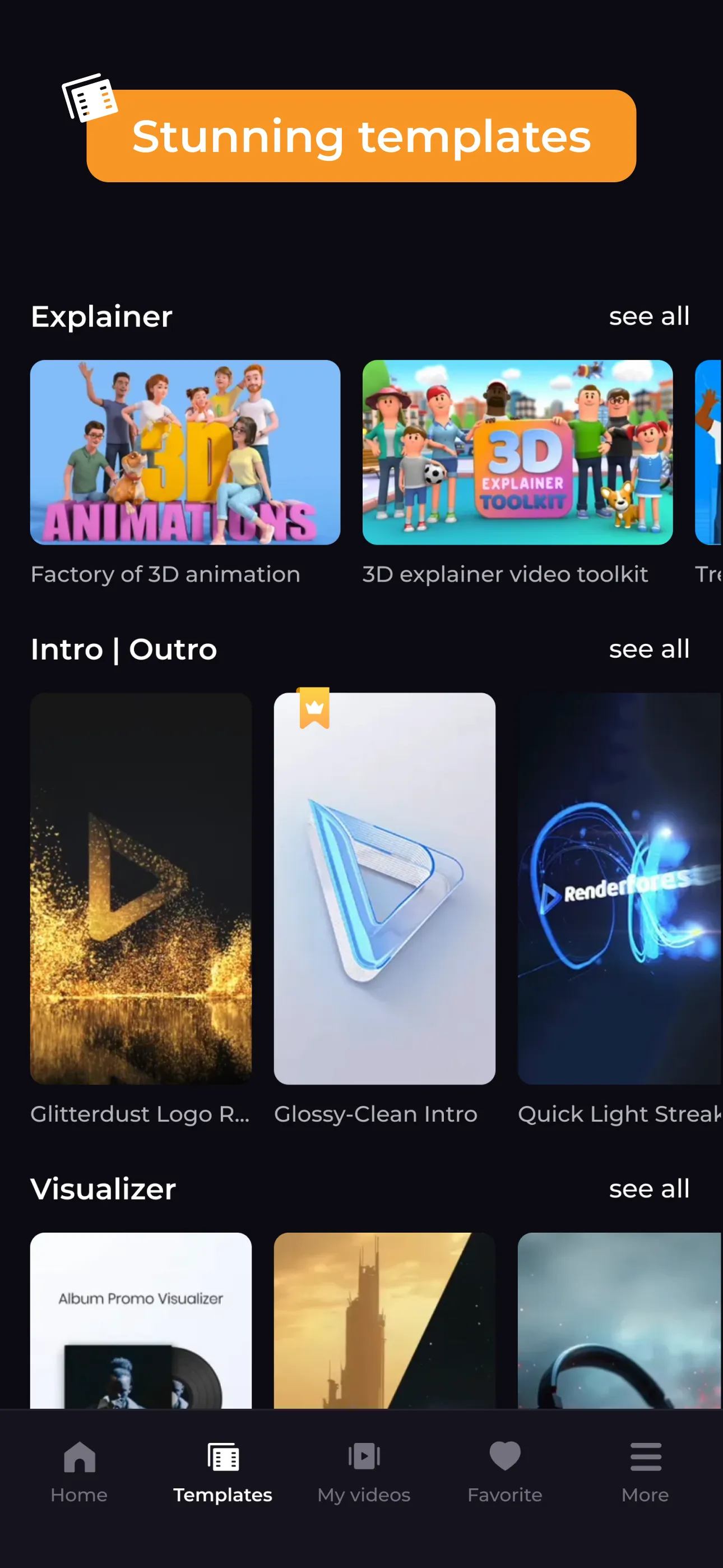This screenshot has width=723, height=1568.
Task: See all Intro | Outro templates
Action: [649, 649]
